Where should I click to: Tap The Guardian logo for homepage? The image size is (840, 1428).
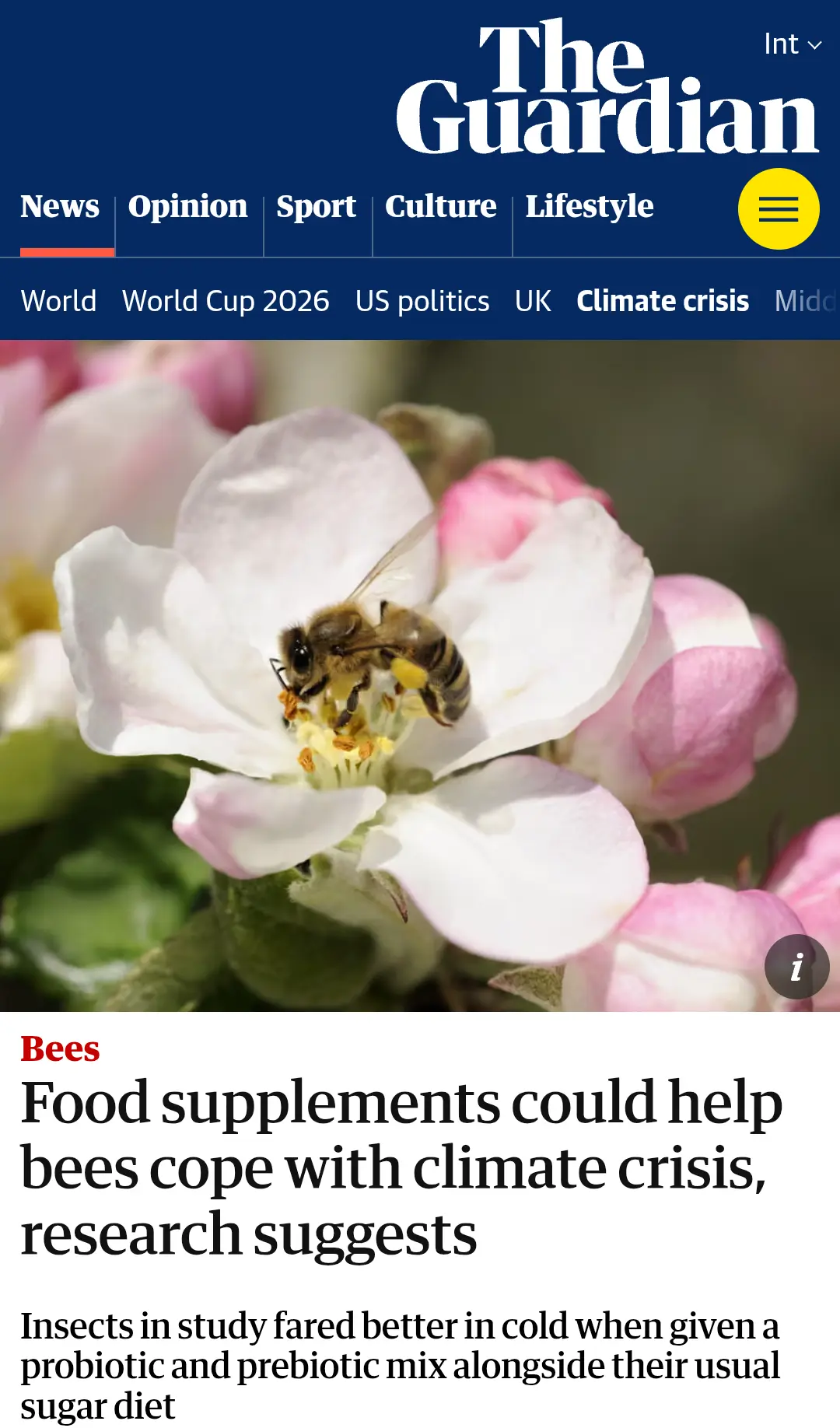point(607,86)
